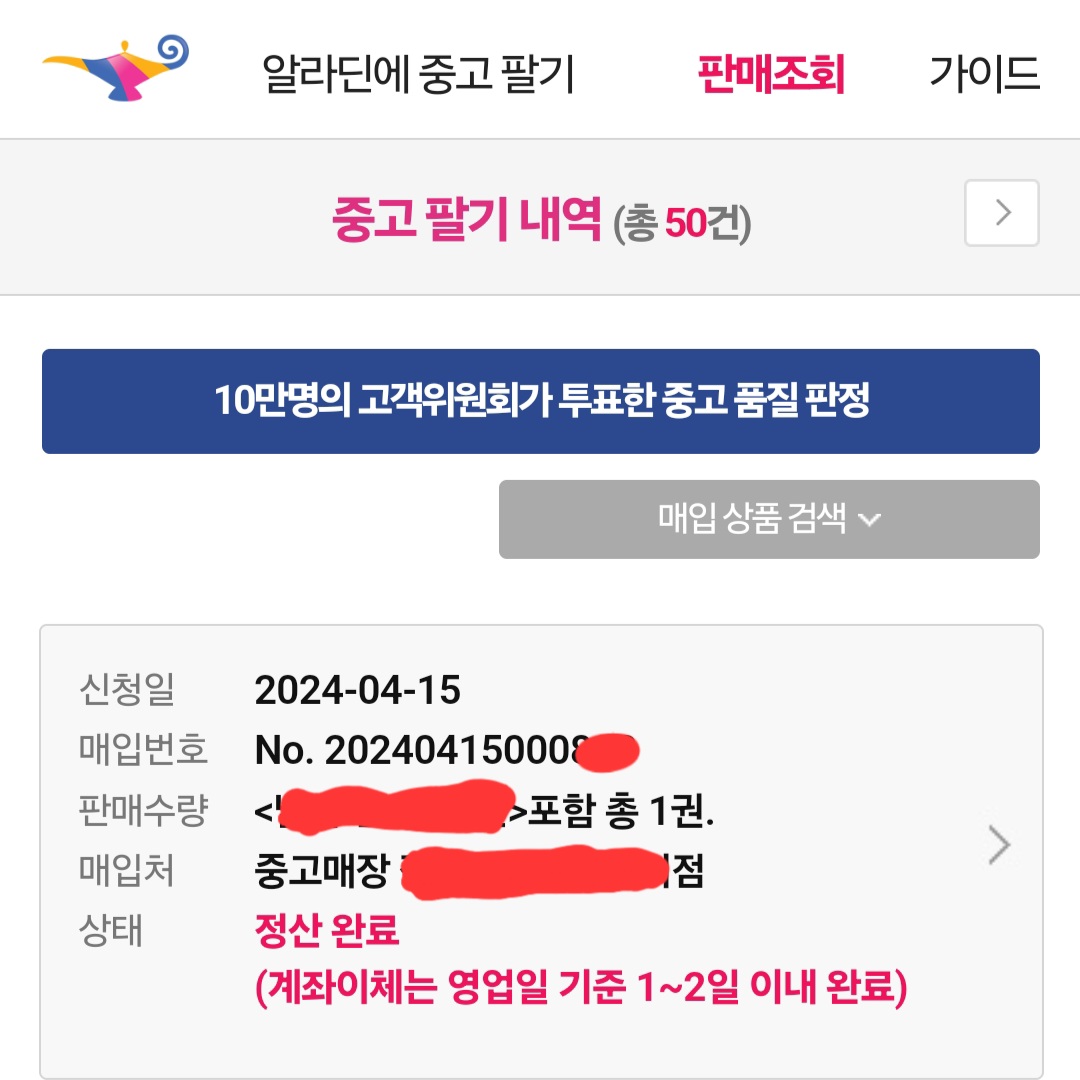
Task: Expand the 매입 상품 검색 dropdown
Action: 768,519
